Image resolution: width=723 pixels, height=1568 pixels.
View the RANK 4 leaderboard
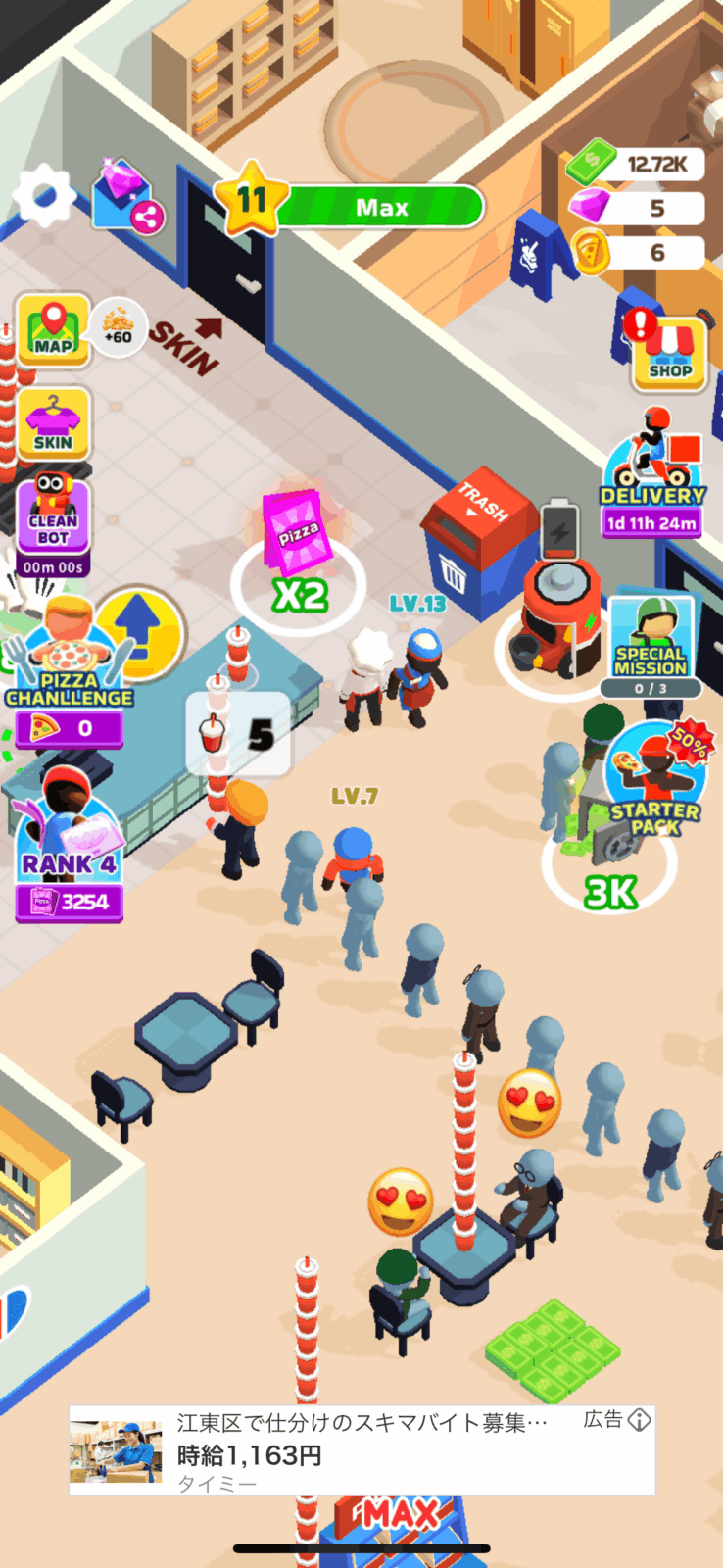69,848
